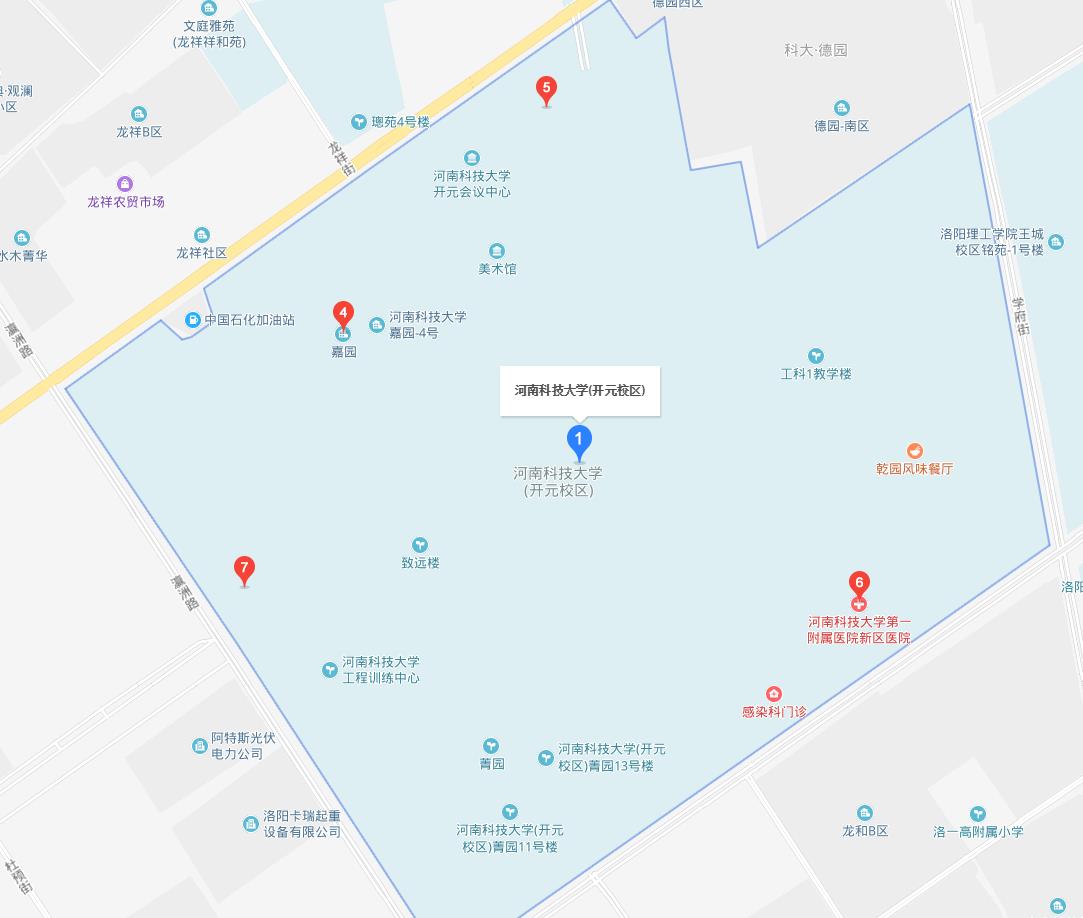Select the 龙祥农贸市场 marker
The width and height of the screenshot is (1083, 918).
click(125, 184)
